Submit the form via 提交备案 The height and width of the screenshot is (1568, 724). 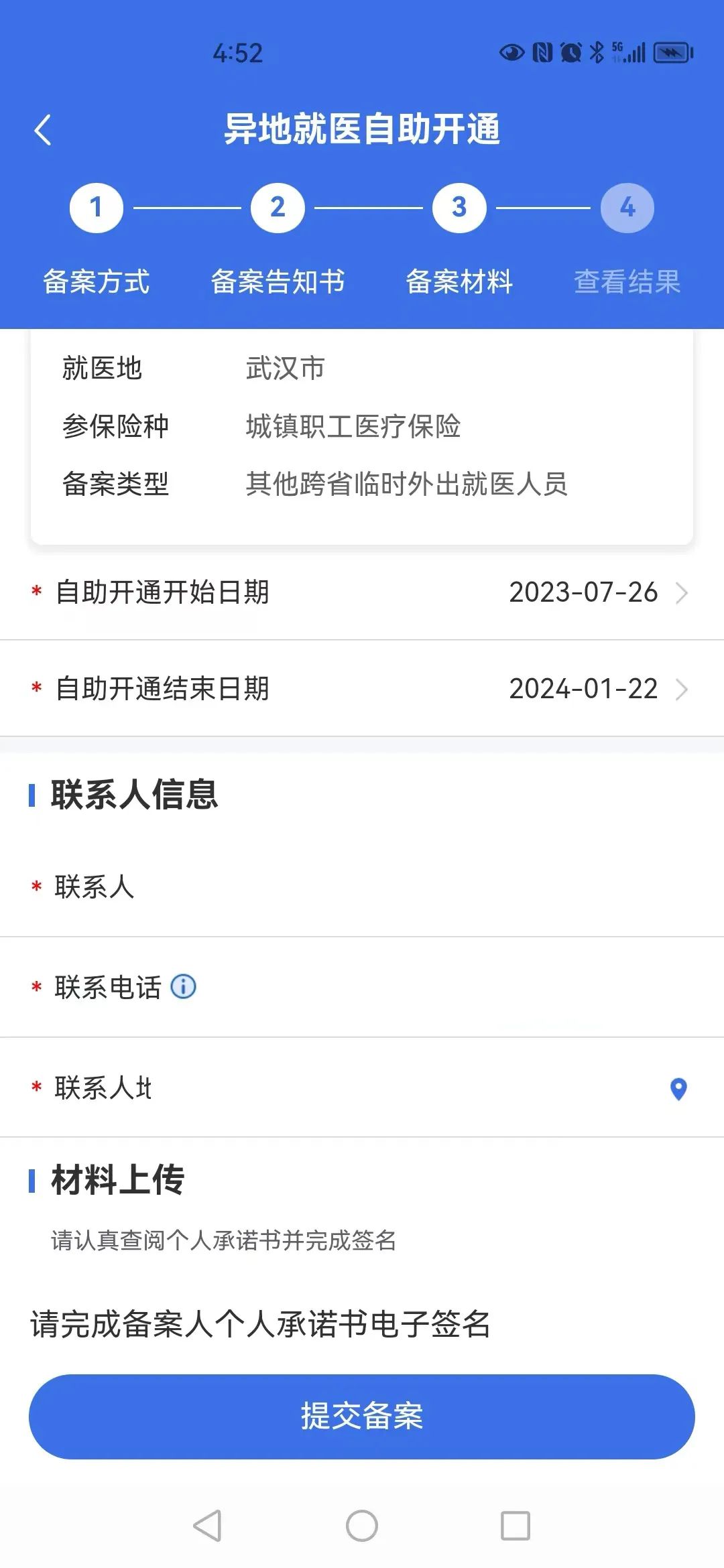[362, 1416]
